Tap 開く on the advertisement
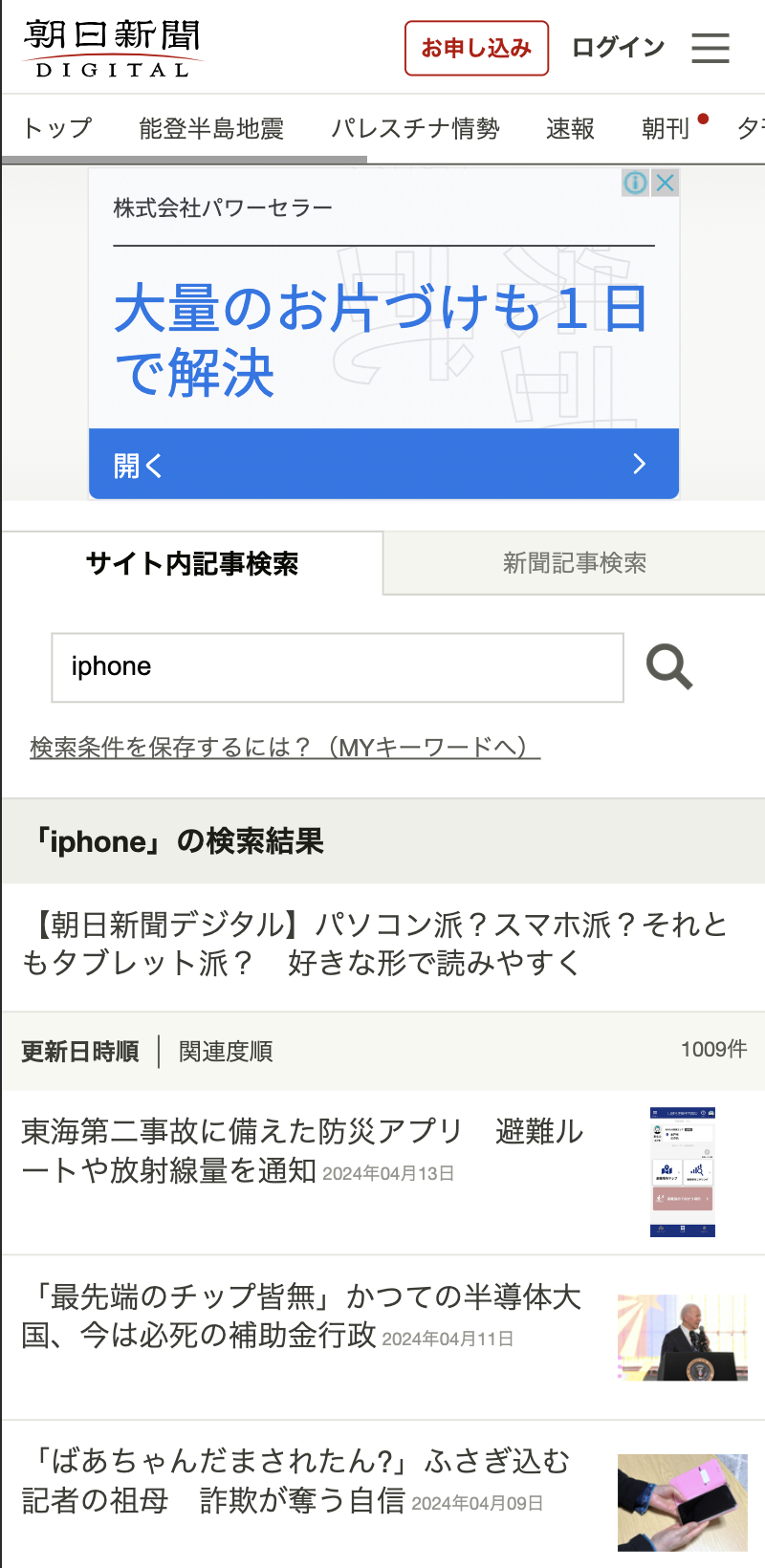The width and height of the screenshot is (765, 1568). 383,465
